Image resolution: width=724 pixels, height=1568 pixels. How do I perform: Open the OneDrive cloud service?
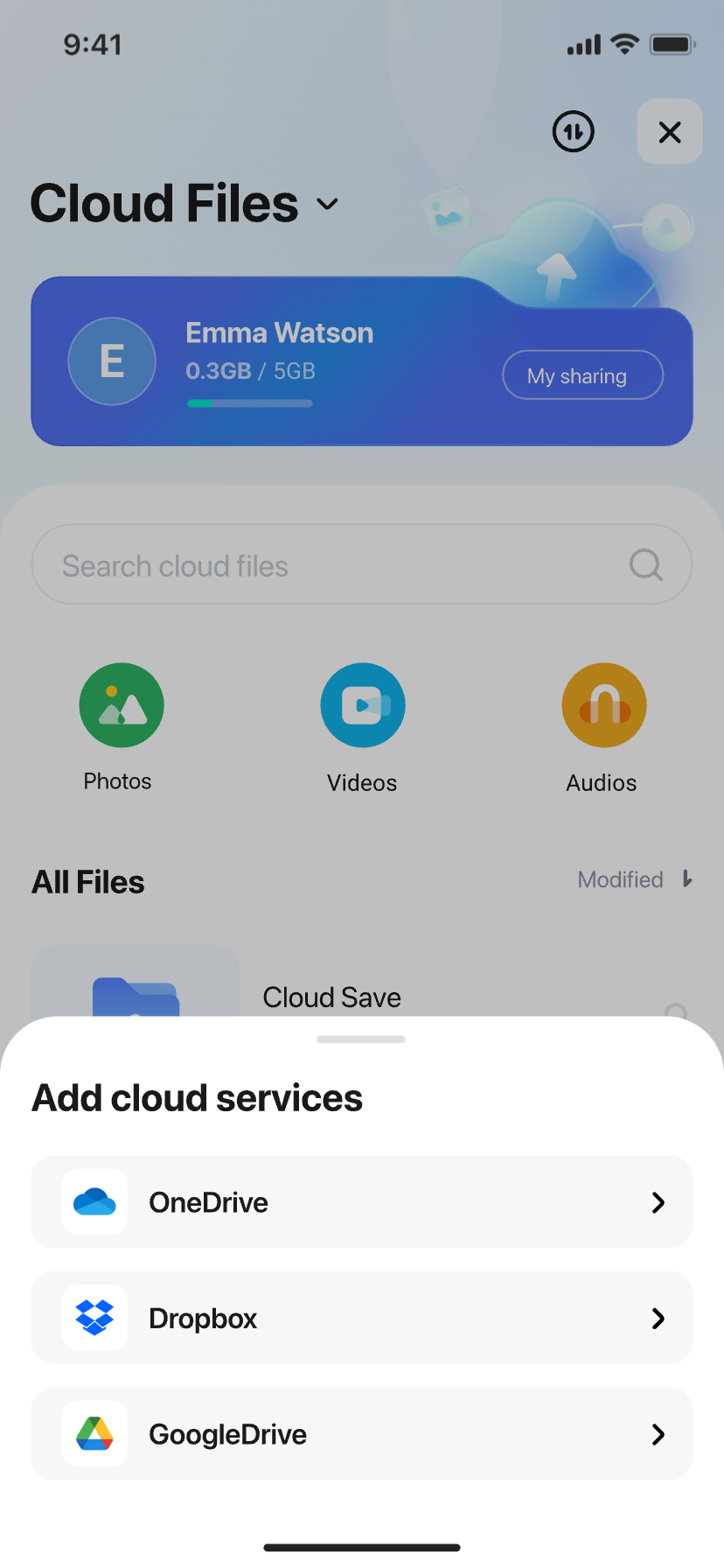tap(361, 1202)
